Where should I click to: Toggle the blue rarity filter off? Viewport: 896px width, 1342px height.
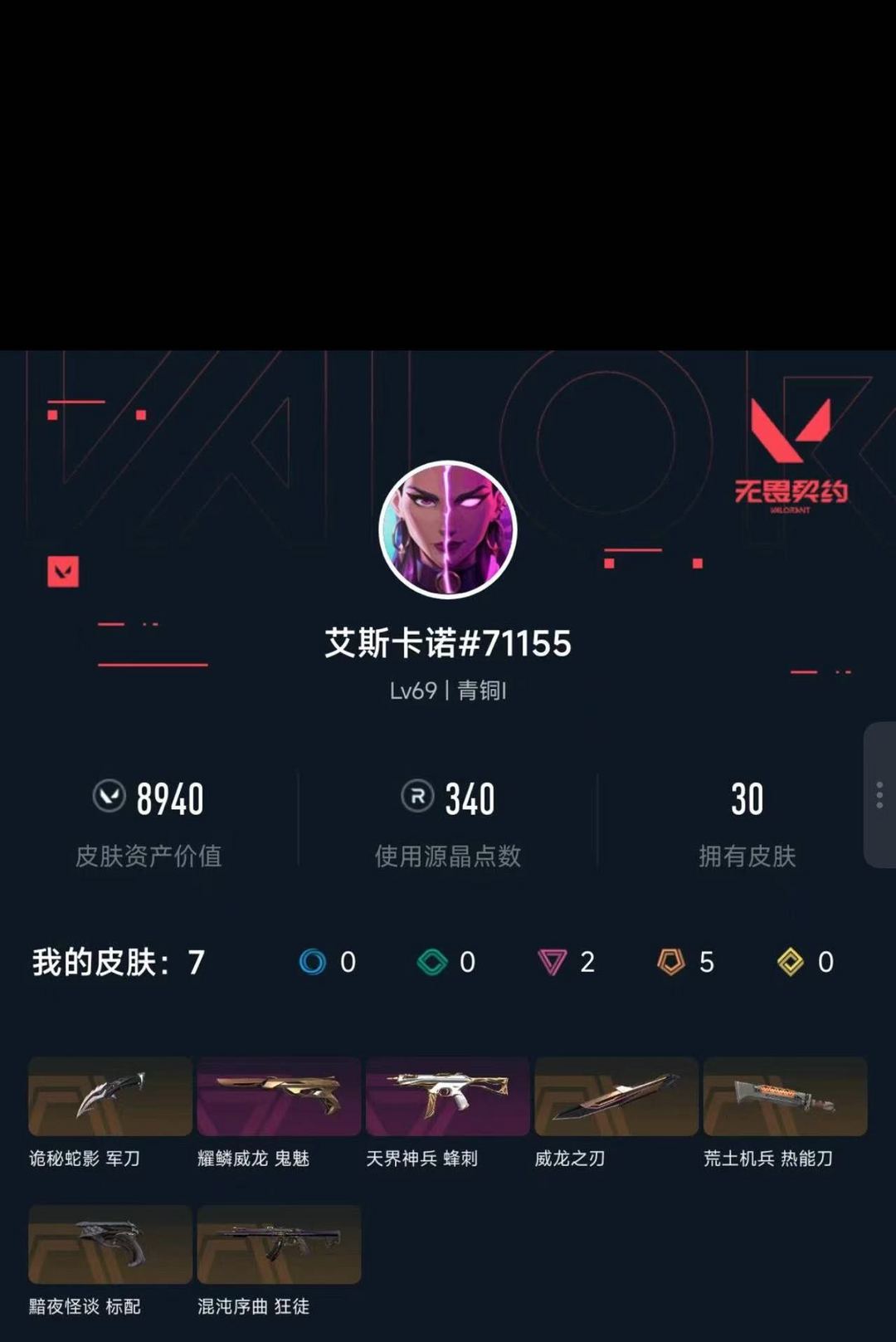click(311, 962)
